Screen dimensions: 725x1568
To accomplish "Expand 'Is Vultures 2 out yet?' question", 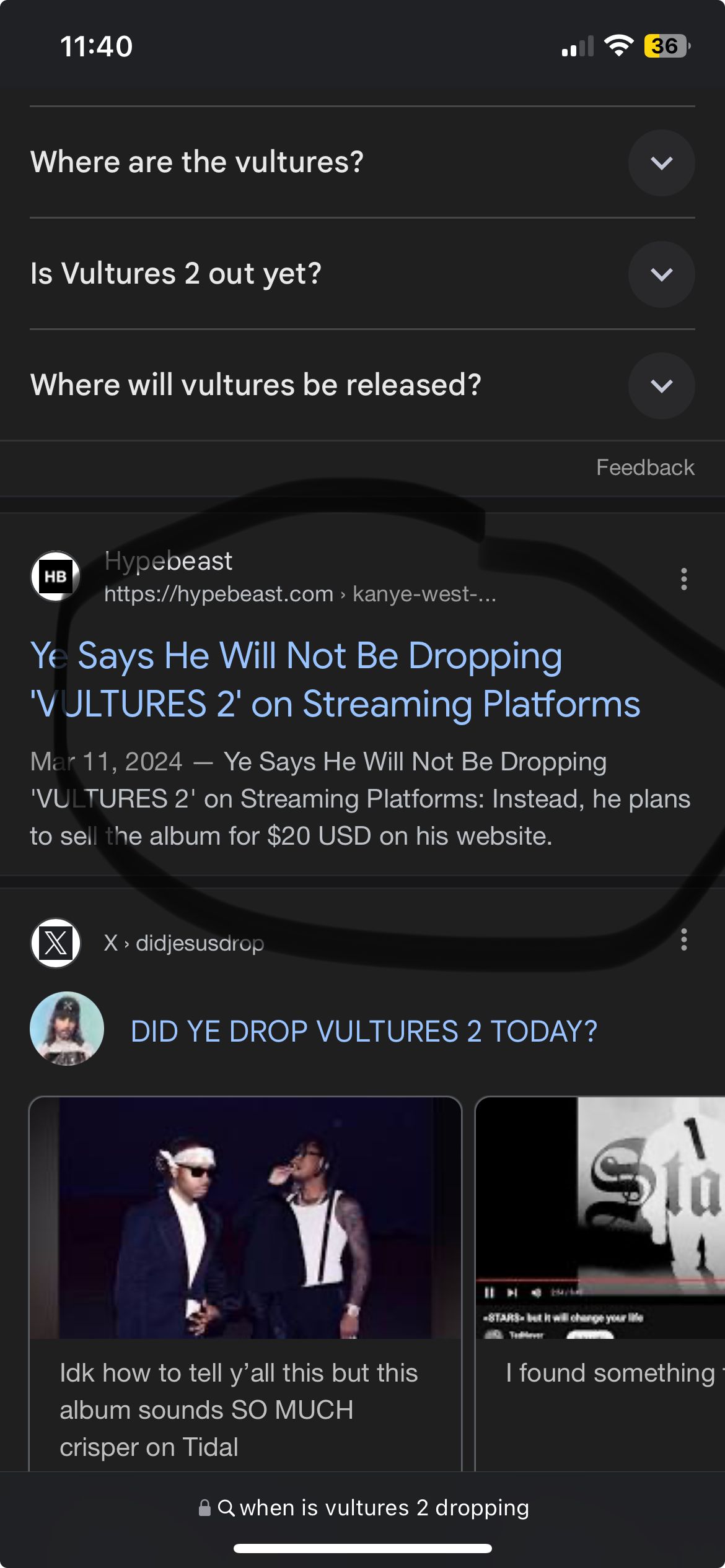I will pos(661,274).
